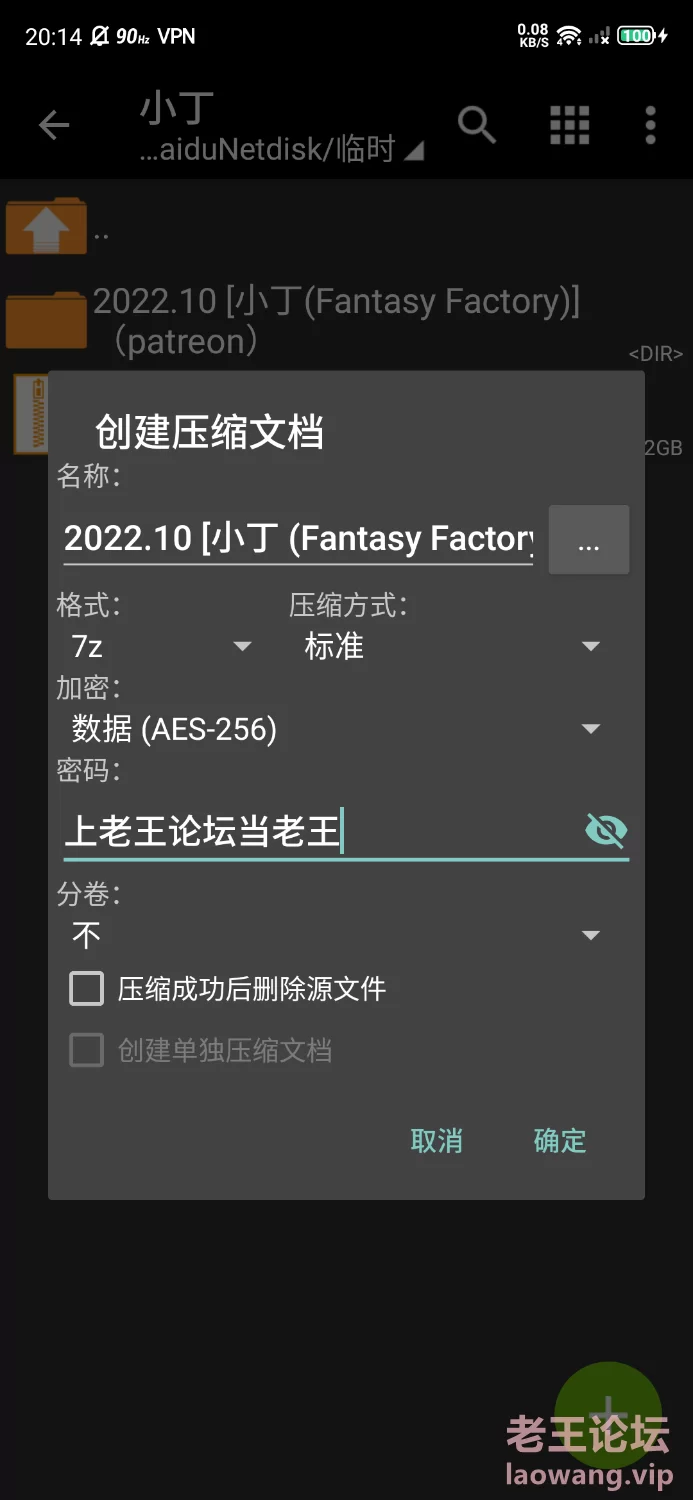
Task: Confirm with the 确定 button
Action: (x=560, y=1141)
